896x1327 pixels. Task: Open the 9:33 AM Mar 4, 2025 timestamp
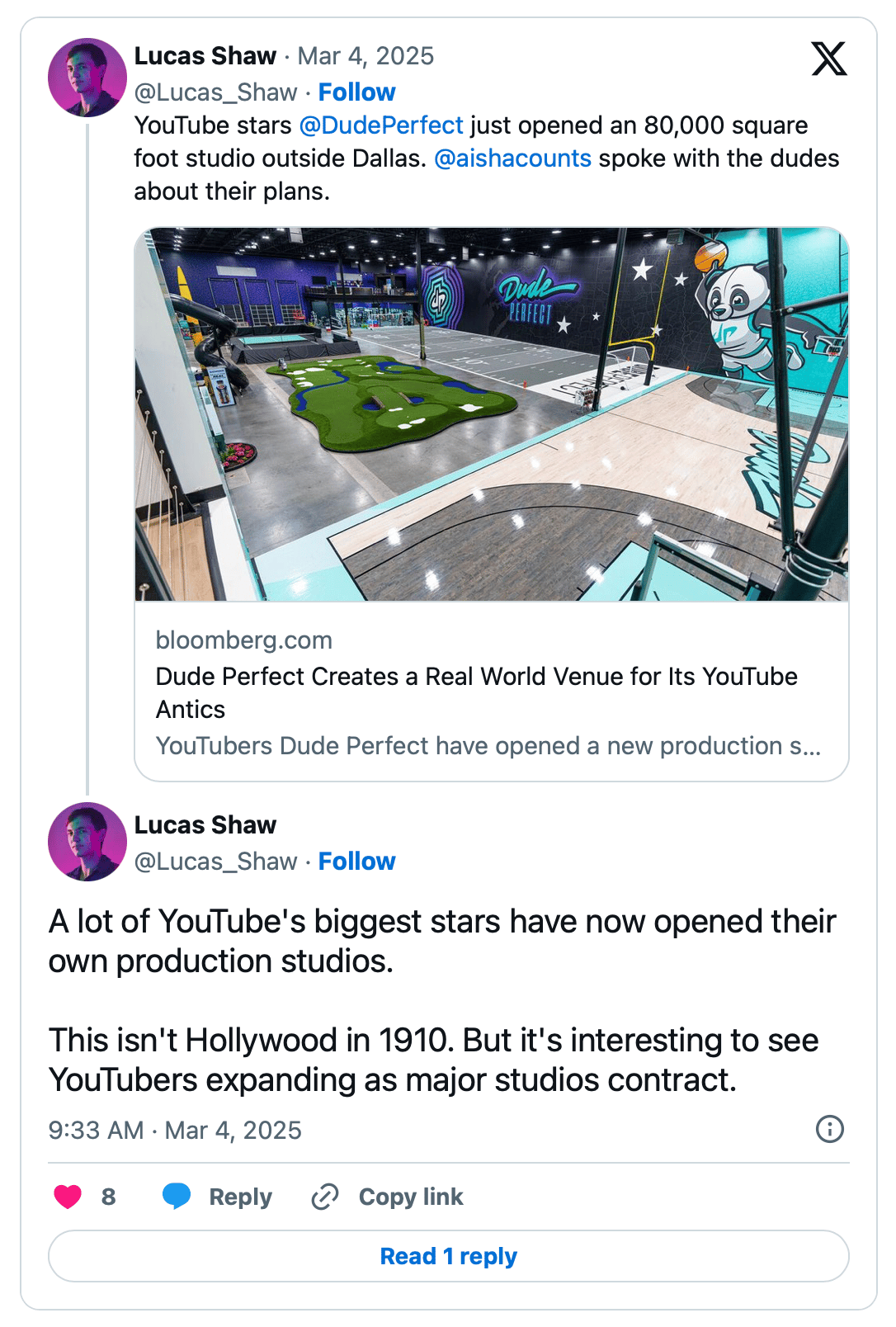click(x=175, y=1131)
